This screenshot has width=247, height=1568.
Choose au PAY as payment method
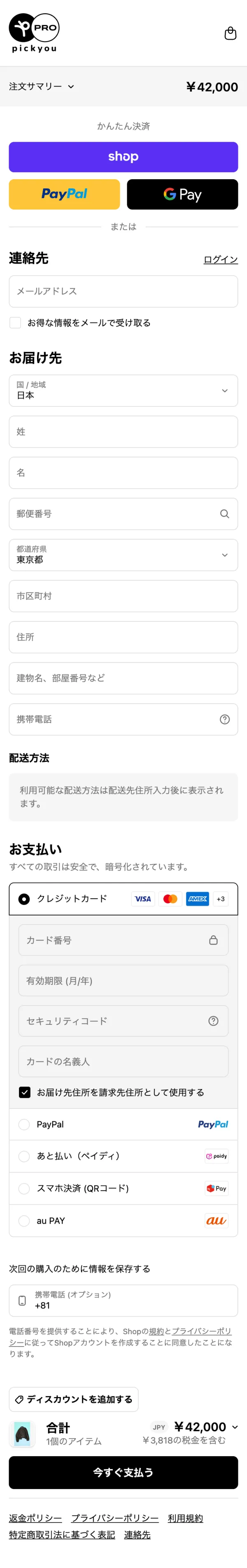coord(24,1220)
